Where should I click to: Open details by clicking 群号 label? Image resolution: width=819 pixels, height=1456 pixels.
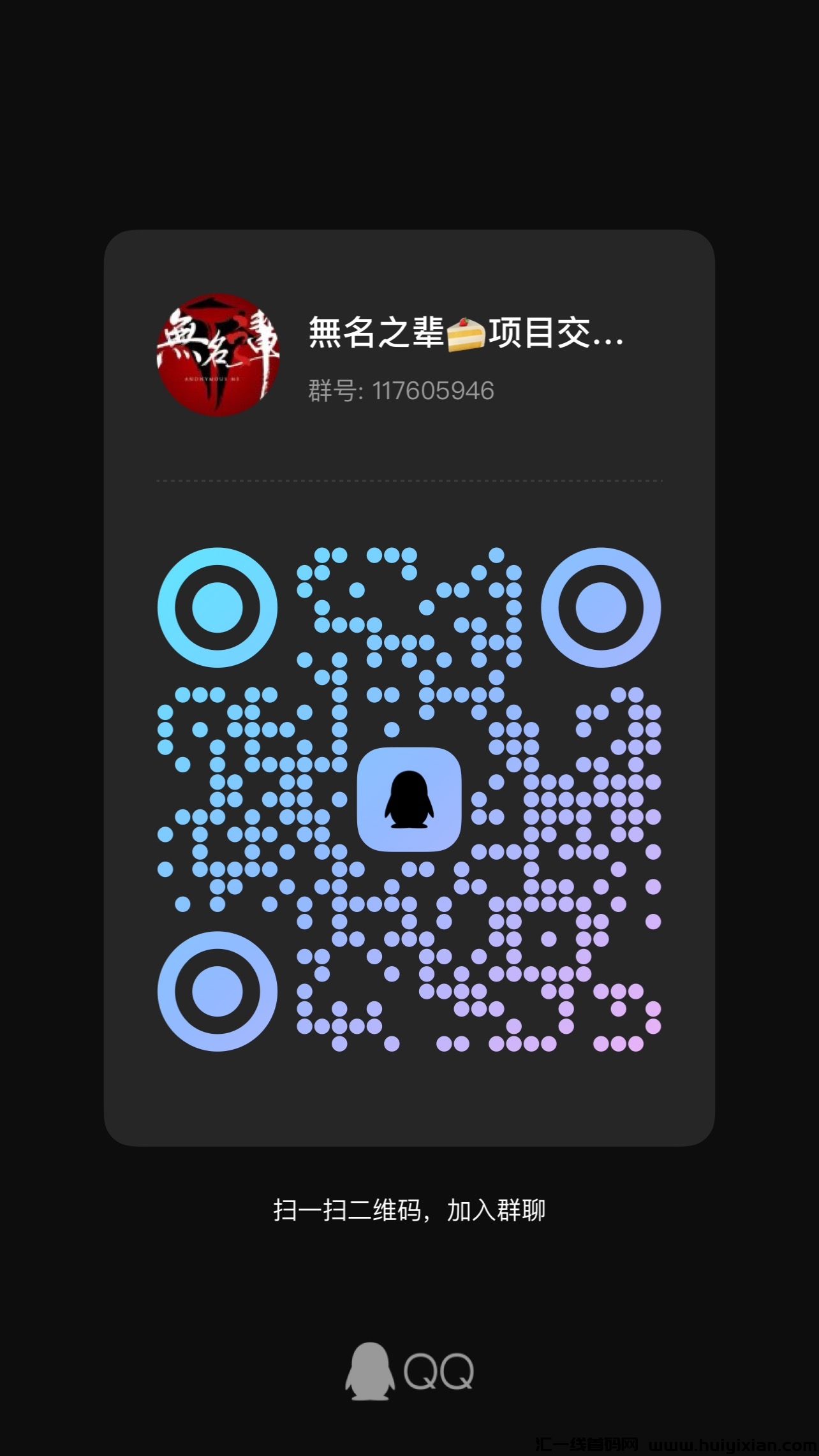[331, 392]
